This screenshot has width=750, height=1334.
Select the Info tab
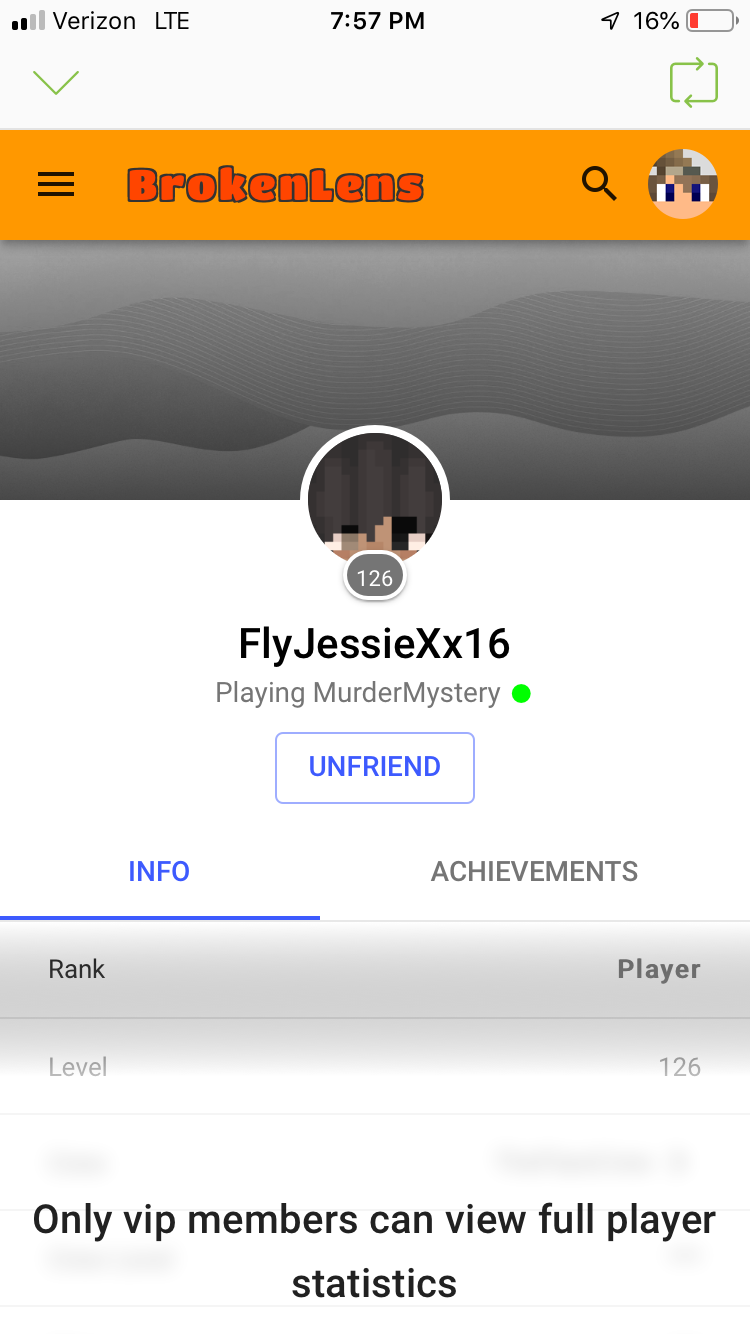pos(159,871)
